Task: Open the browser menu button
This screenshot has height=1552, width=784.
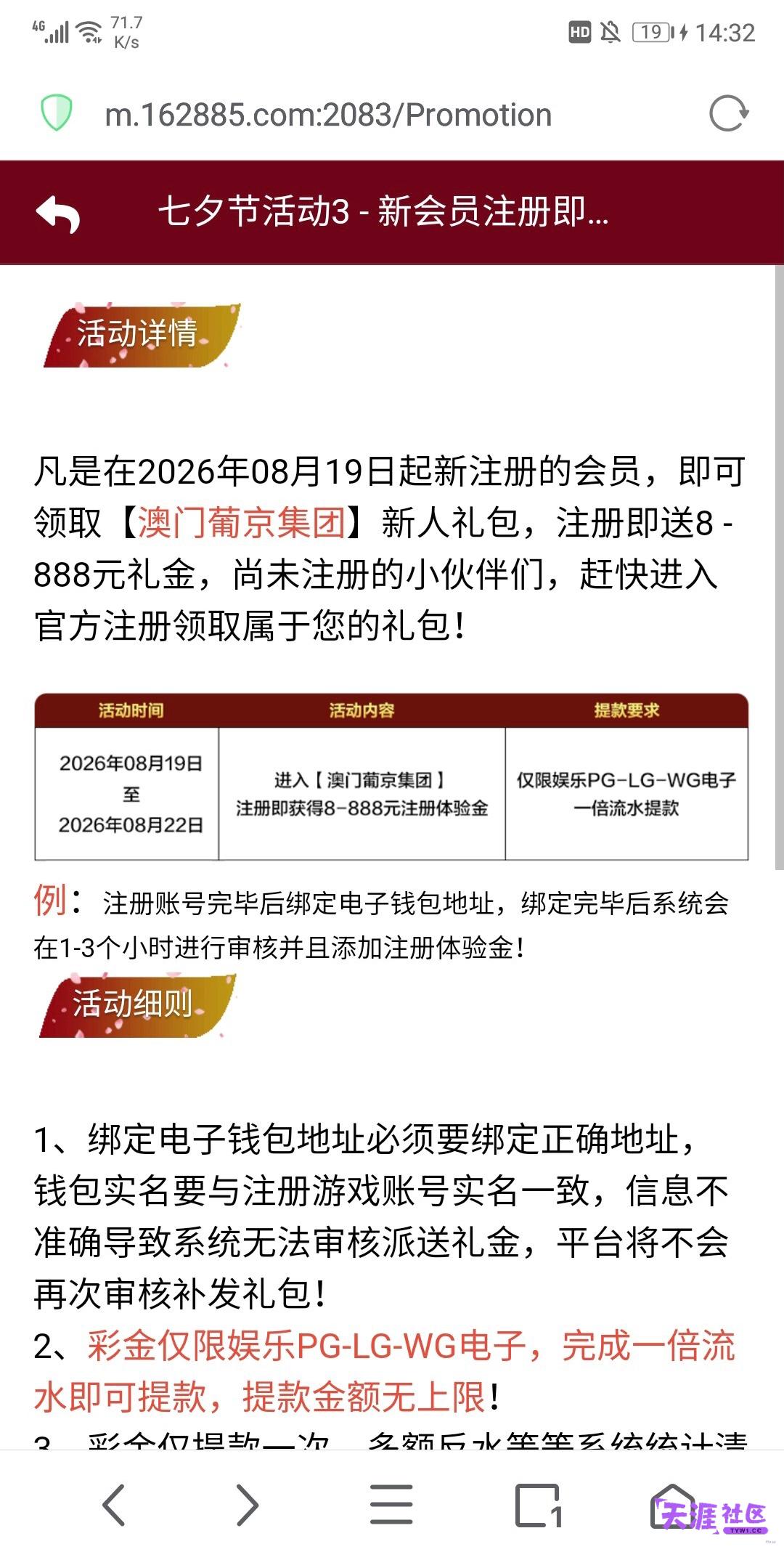Action: [x=391, y=1504]
